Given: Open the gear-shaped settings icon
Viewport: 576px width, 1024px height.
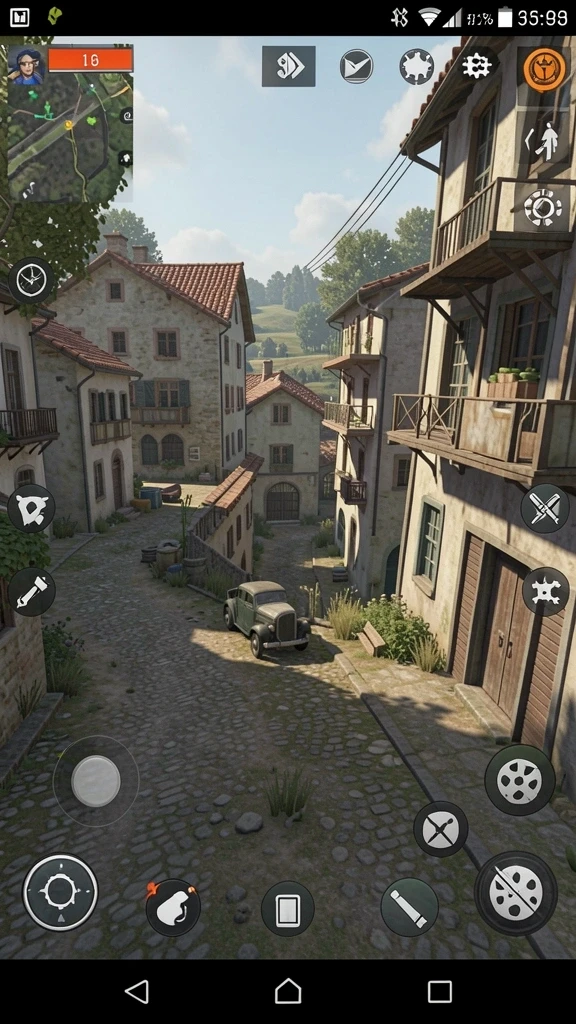Looking at the screenshot, I should point(476,66).
